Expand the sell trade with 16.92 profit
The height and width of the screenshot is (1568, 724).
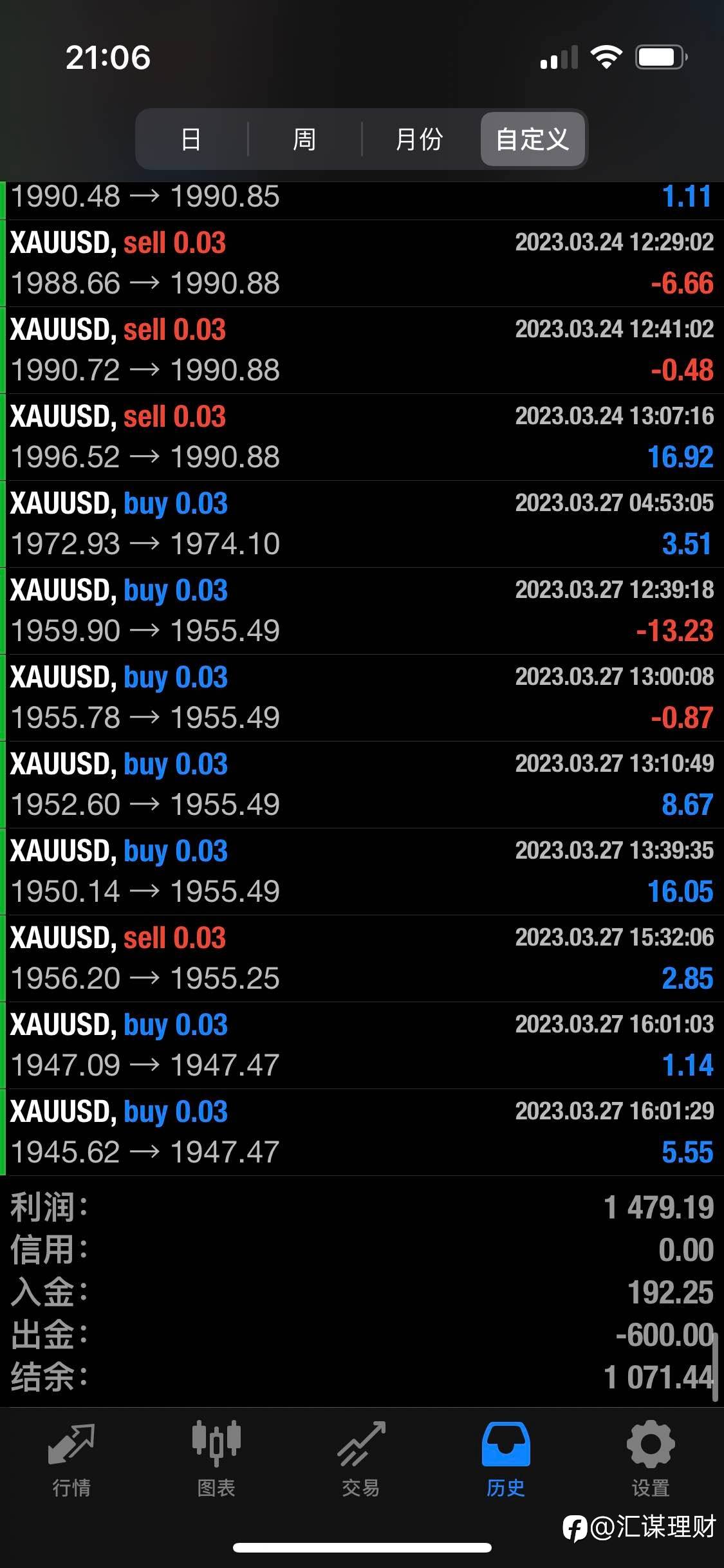(362, 437)
